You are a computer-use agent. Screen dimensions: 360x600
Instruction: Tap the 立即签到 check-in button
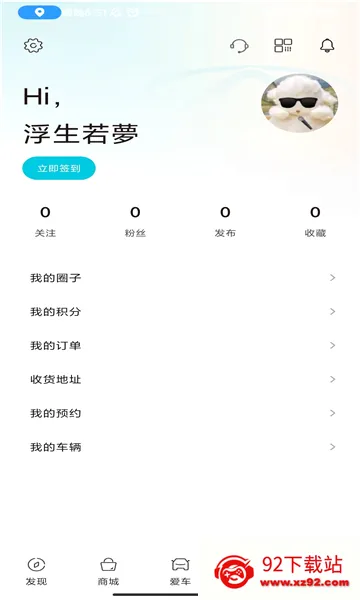pyautogui.click(x=59, y=168)
